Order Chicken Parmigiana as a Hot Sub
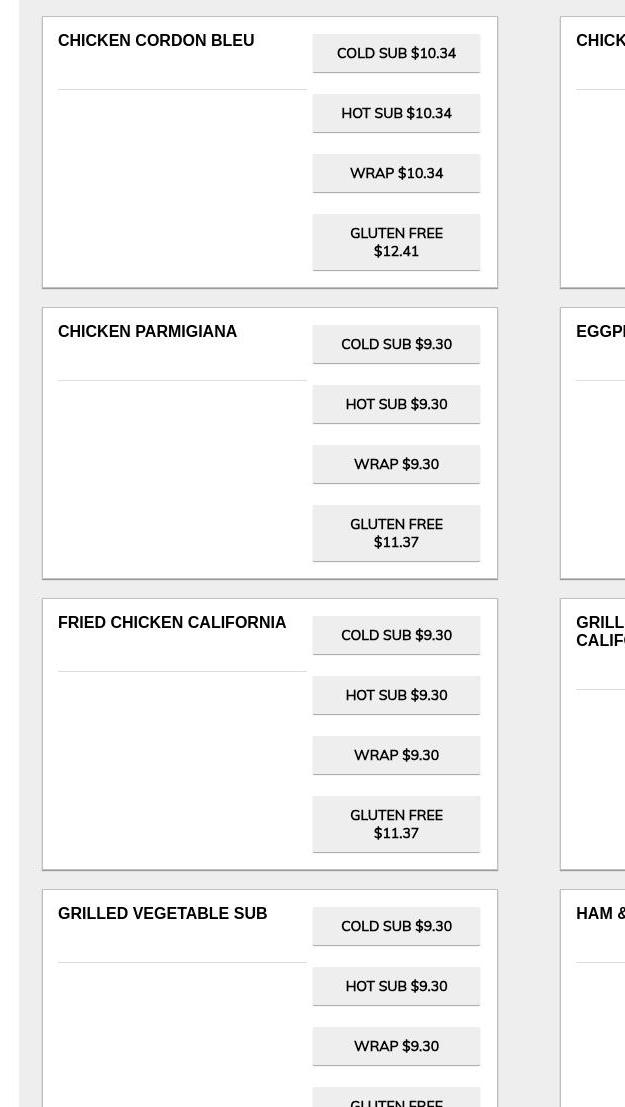Screen dimensions: 625x1107 (396, 404)
